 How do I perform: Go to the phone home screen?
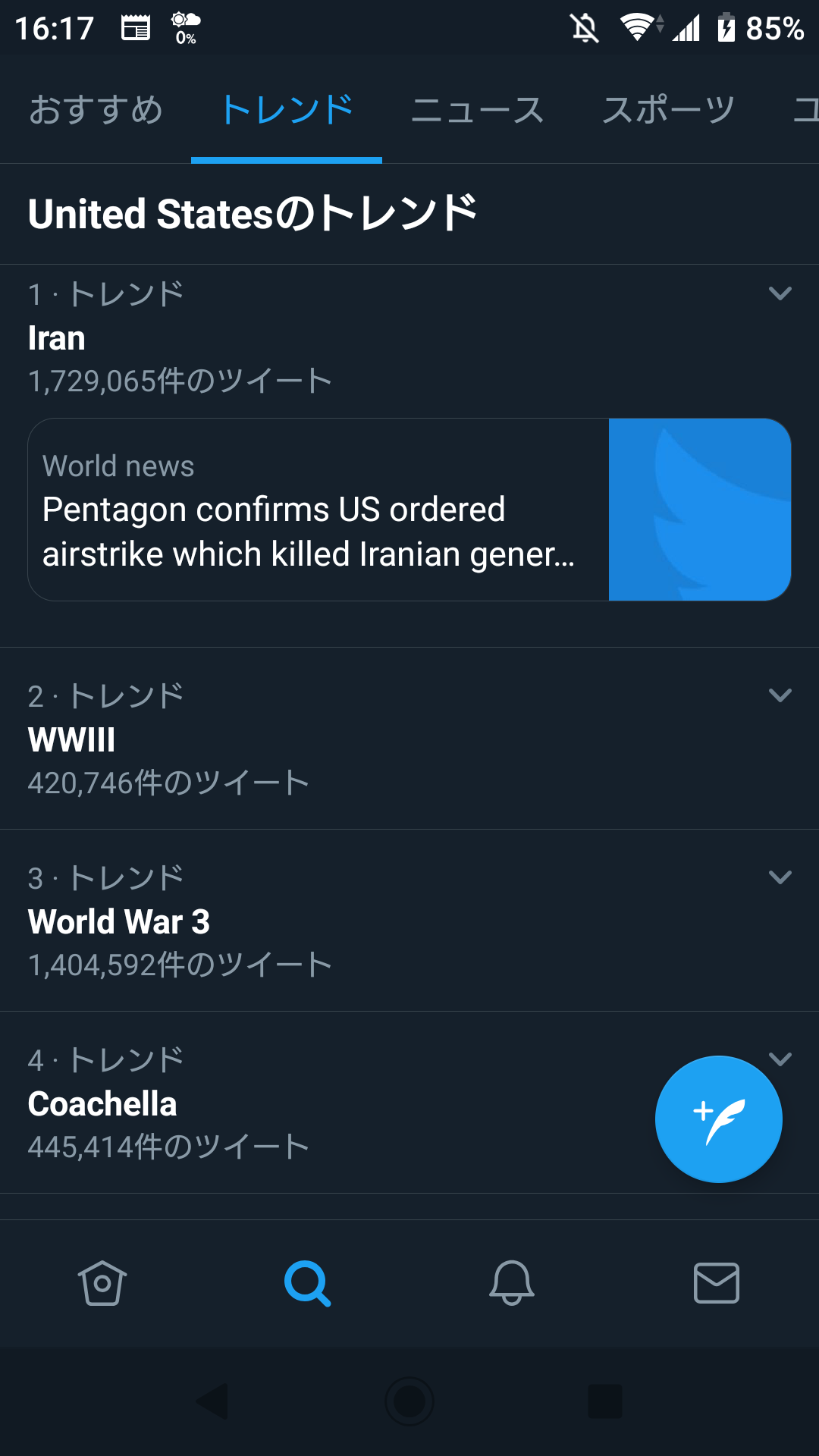click(409, 1401)
